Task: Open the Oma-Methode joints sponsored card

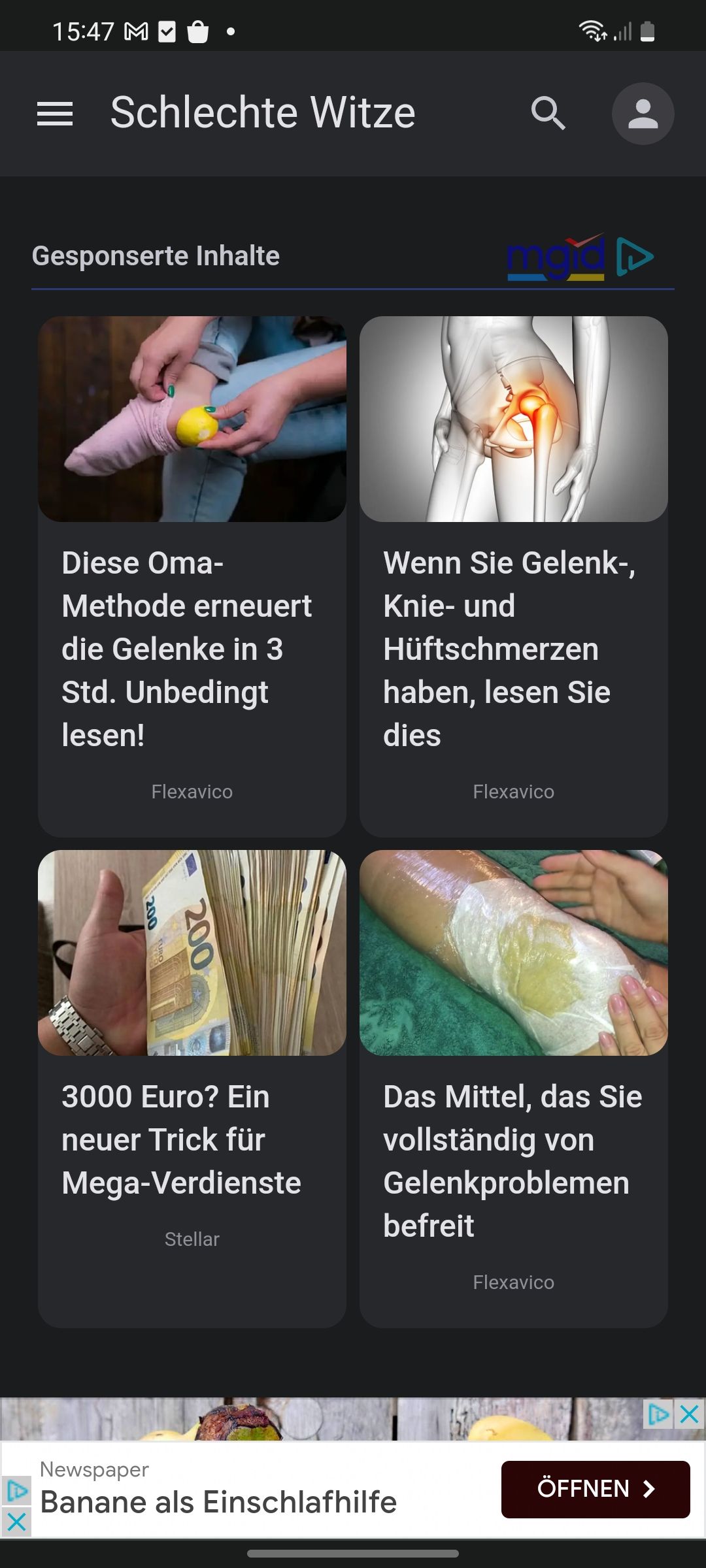Action: tap(192, 576)
